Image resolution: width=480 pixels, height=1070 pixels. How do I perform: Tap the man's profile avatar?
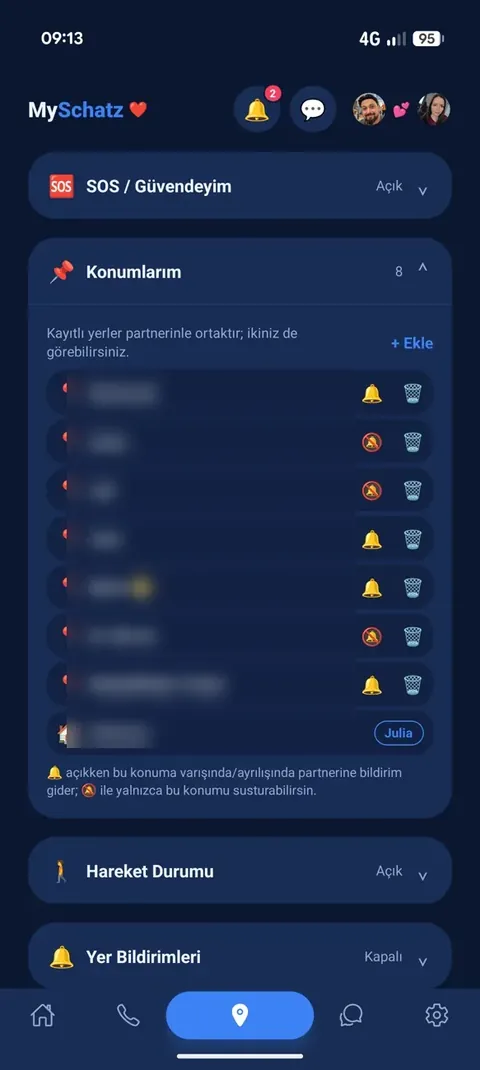tap(369, 109)
